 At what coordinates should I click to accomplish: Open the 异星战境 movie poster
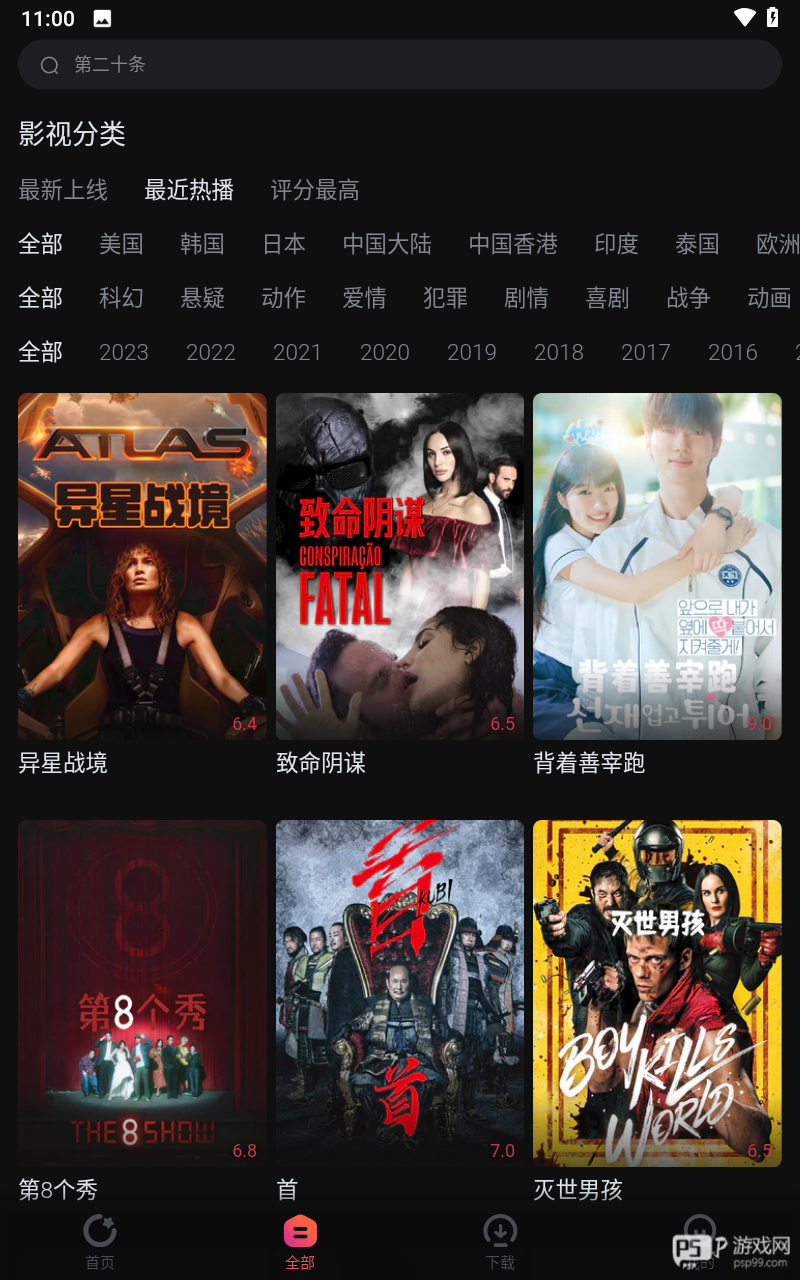click(142, 566)
